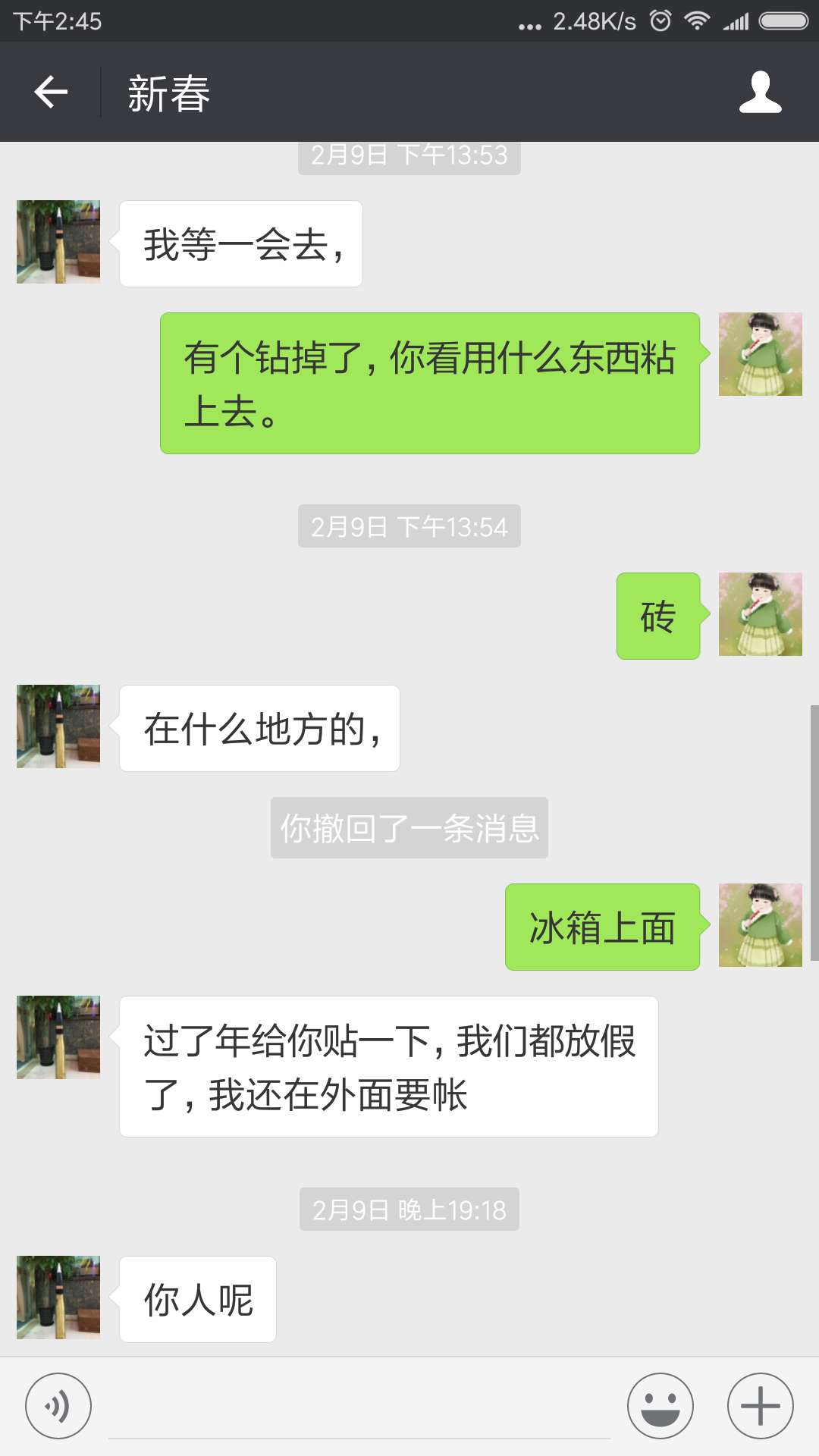Viewport: 819px width, 1456px height.
Task: Focus the message text field
Action: tap(359, 1407)
